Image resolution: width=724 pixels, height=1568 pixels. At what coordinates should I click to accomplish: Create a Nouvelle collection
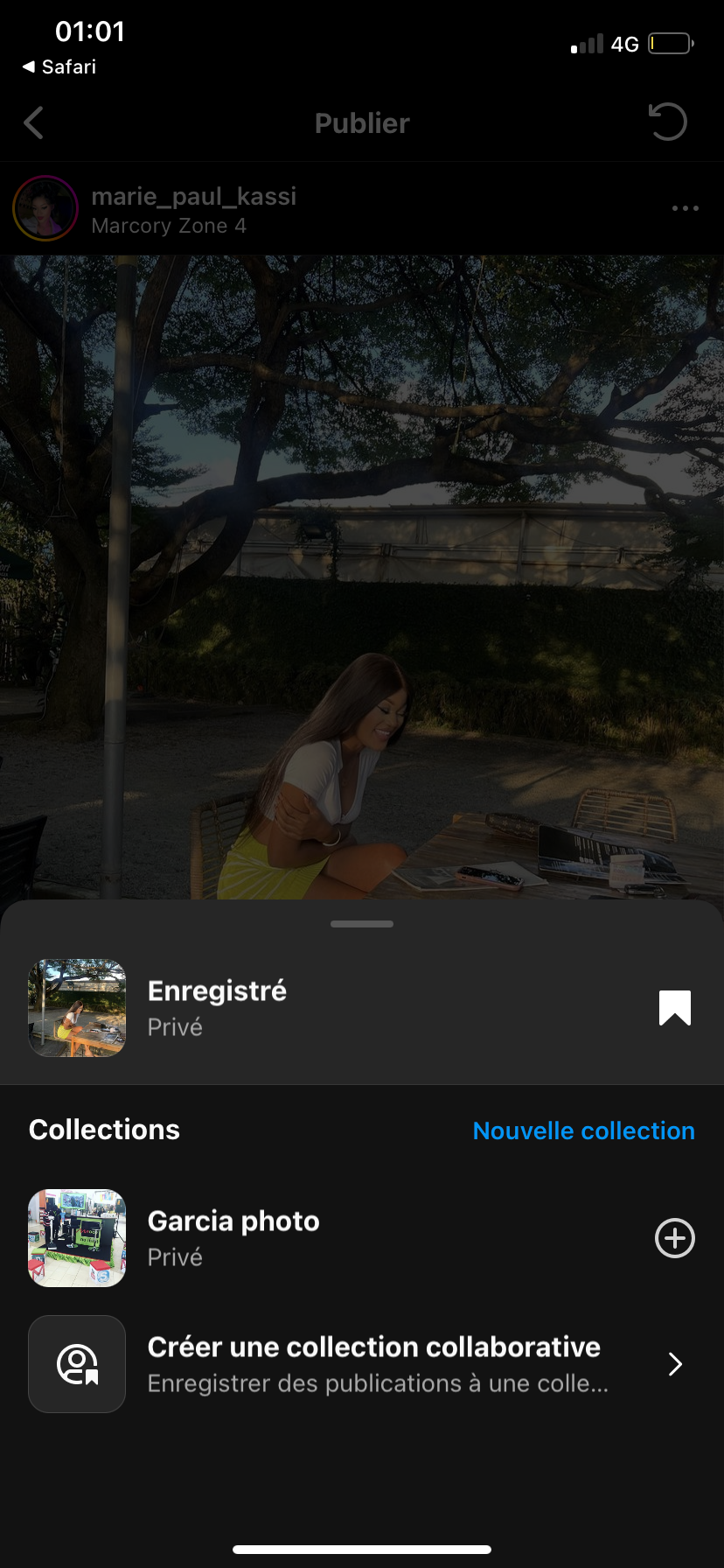tap(583, 1130)
